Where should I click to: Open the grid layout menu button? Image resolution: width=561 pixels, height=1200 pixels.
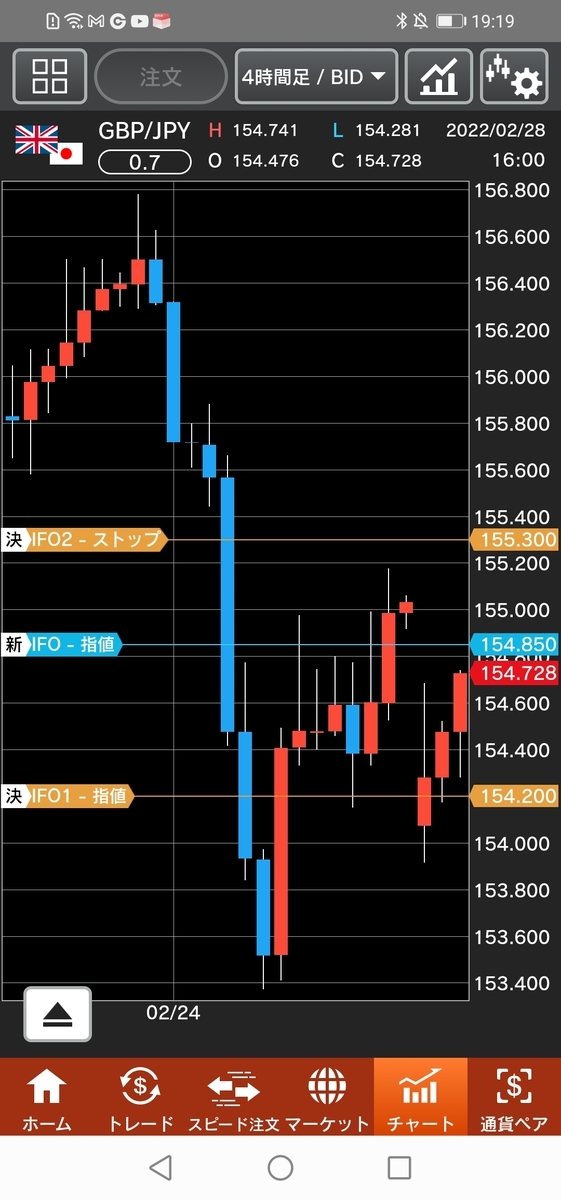49,76
